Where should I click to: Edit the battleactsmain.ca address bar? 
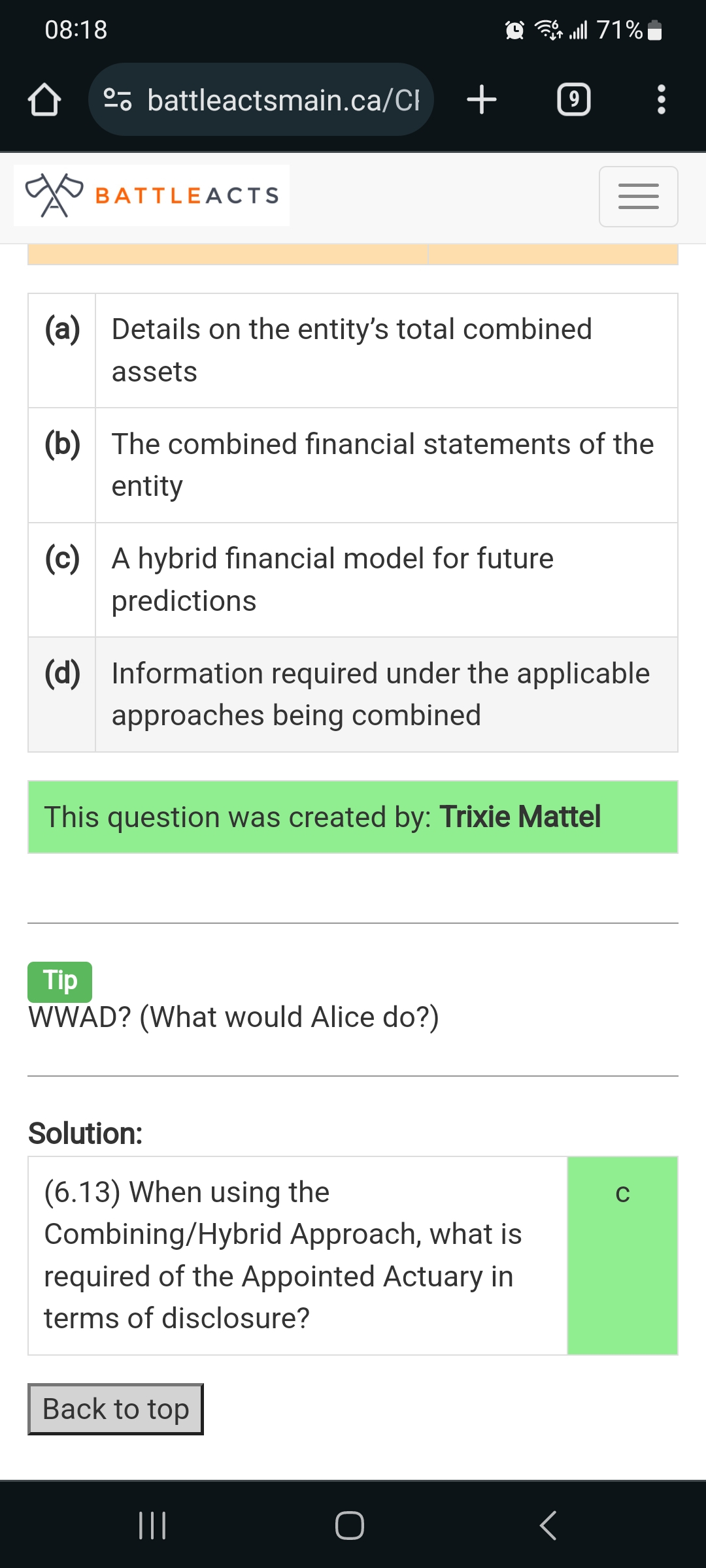[x=261, y=99]
